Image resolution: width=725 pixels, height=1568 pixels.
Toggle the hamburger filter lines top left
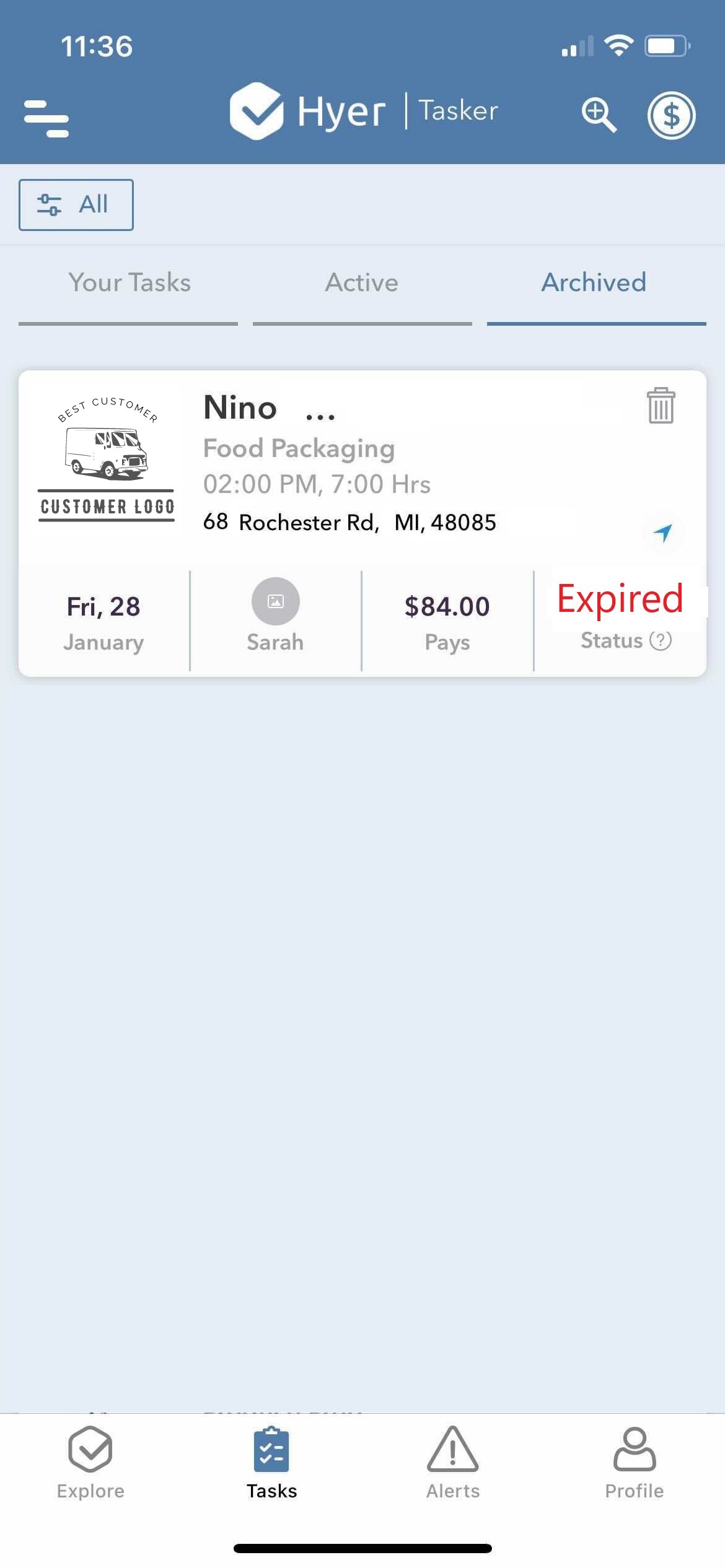pyautogui.click(x=46, y=118)
